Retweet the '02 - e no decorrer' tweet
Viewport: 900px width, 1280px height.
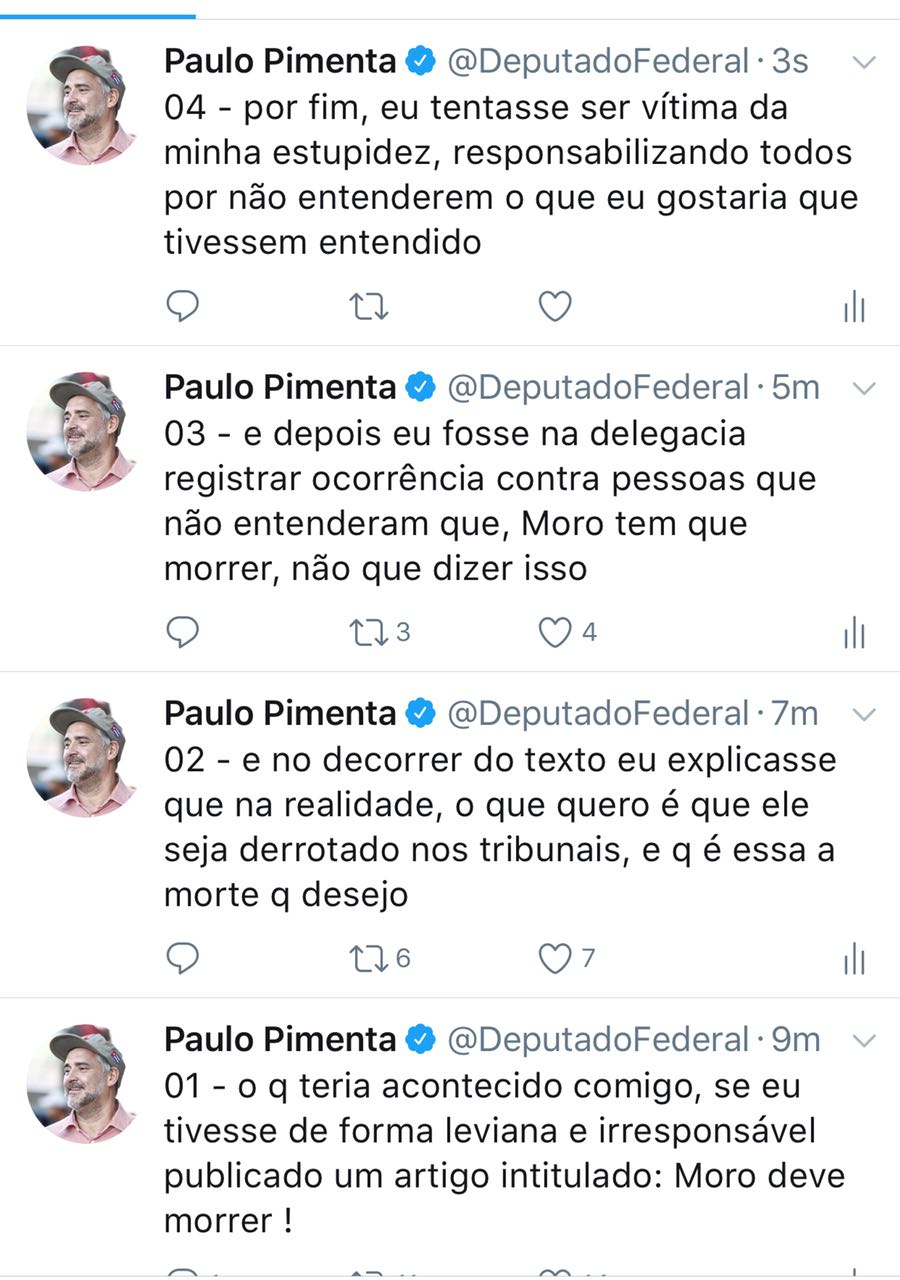[x=369, y=958]
